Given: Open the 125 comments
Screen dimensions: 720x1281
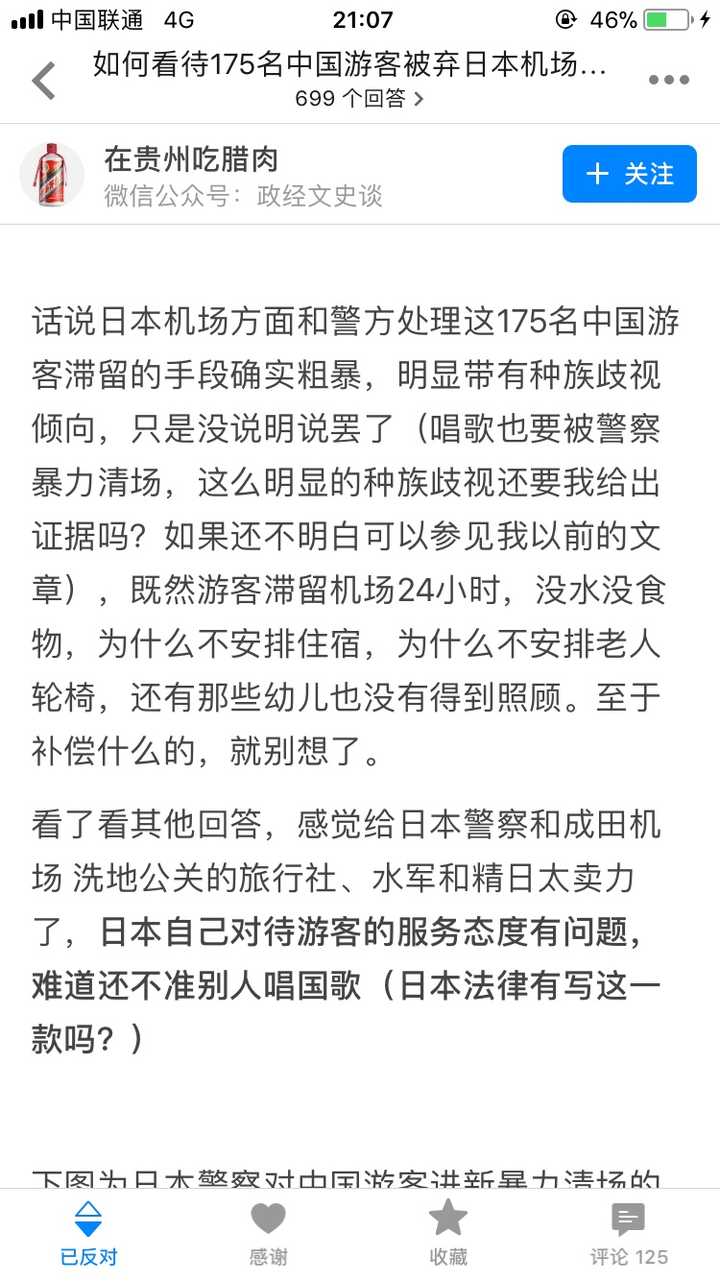Looking at the screenshot, I should point(628,1234).
